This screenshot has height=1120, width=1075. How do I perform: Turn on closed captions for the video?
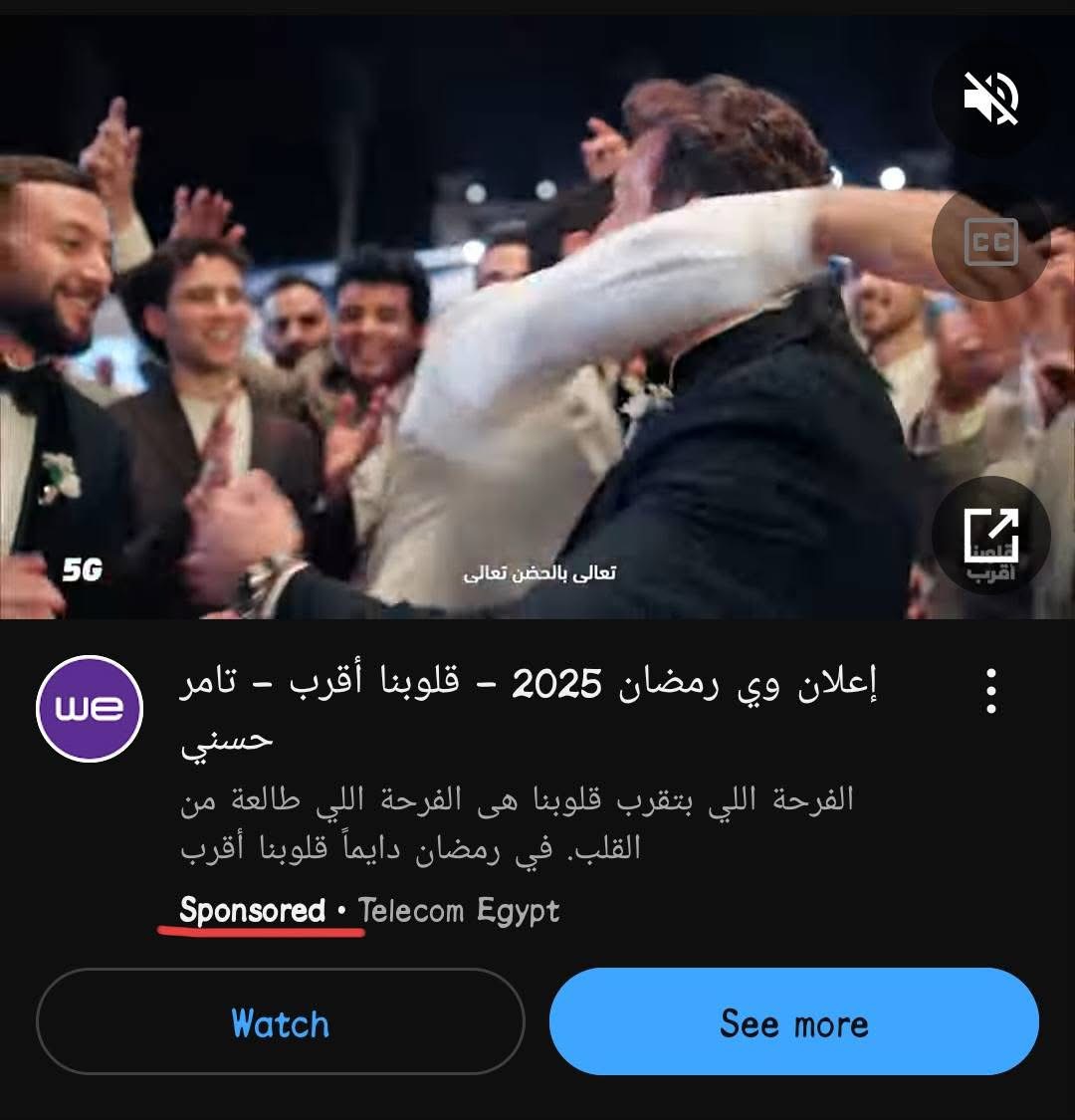[x=990, y=241]
